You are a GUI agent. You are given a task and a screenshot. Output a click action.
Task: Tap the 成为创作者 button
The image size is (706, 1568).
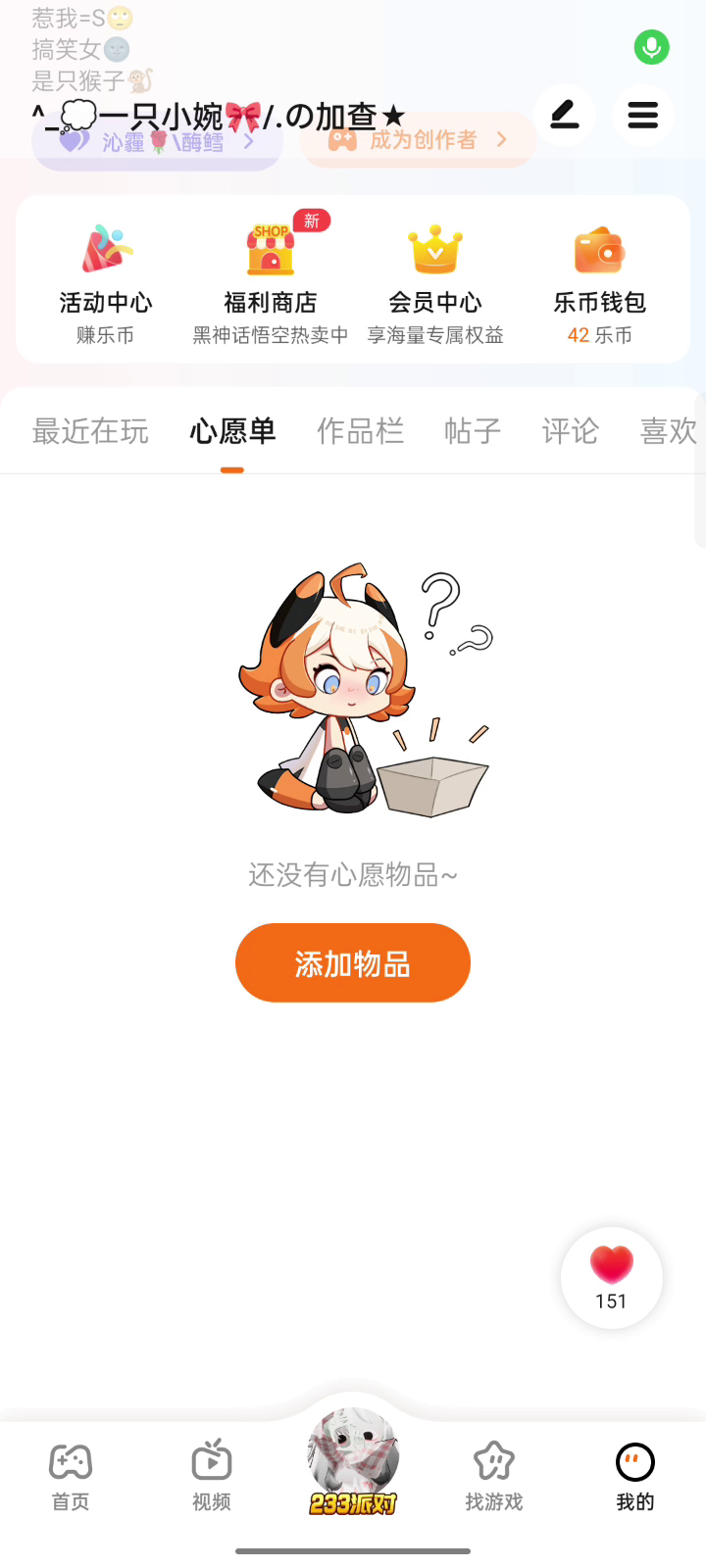coord(422,141)
